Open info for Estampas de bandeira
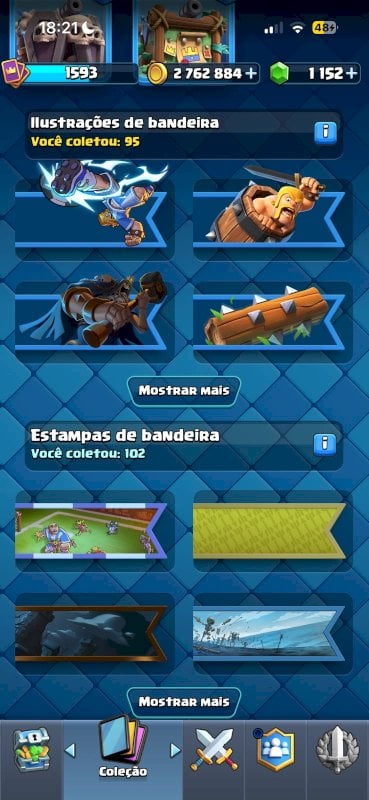The height and width of the screenshot is (800, 369). (325, 444)
